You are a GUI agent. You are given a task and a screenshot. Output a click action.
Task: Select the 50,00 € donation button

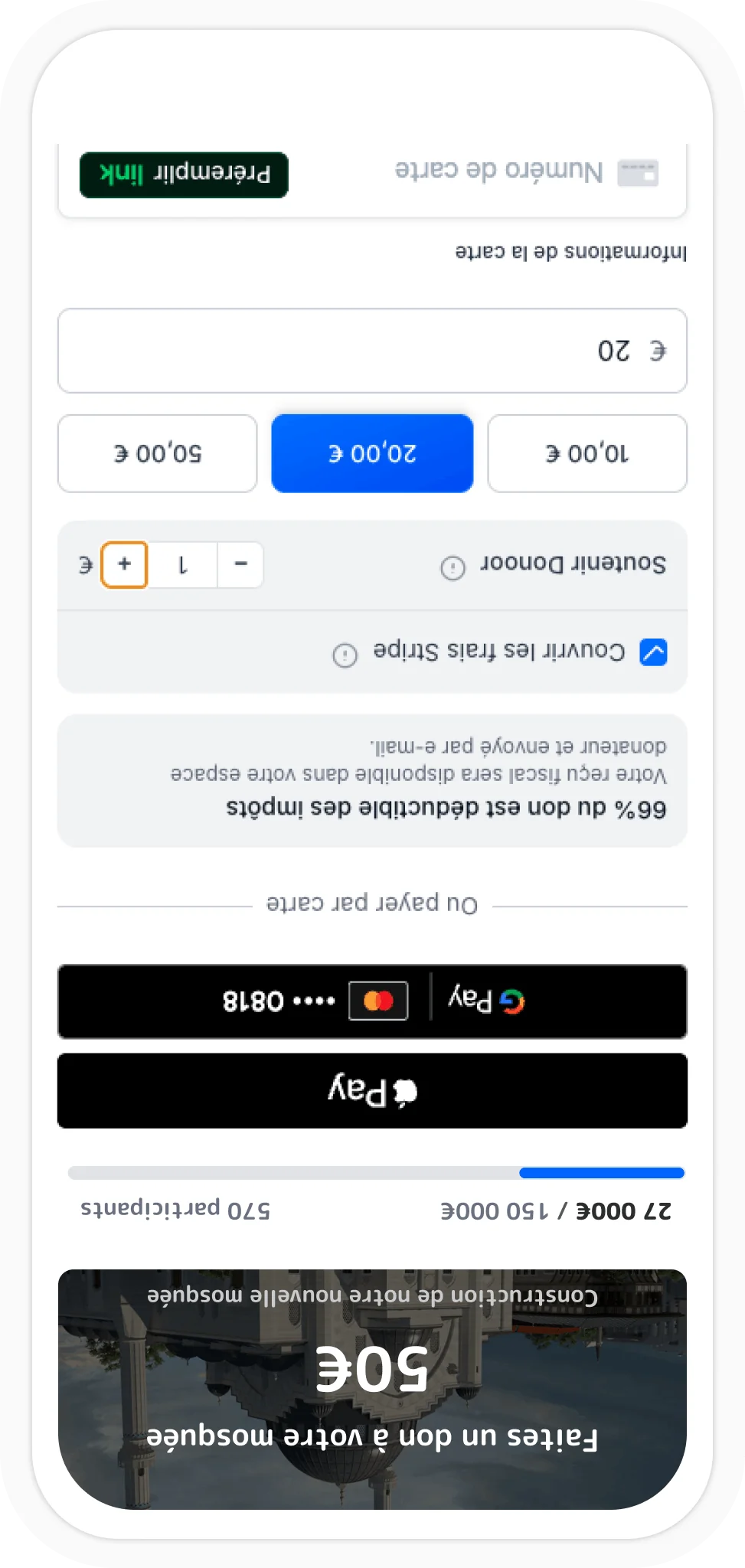(x=157, y=453)
